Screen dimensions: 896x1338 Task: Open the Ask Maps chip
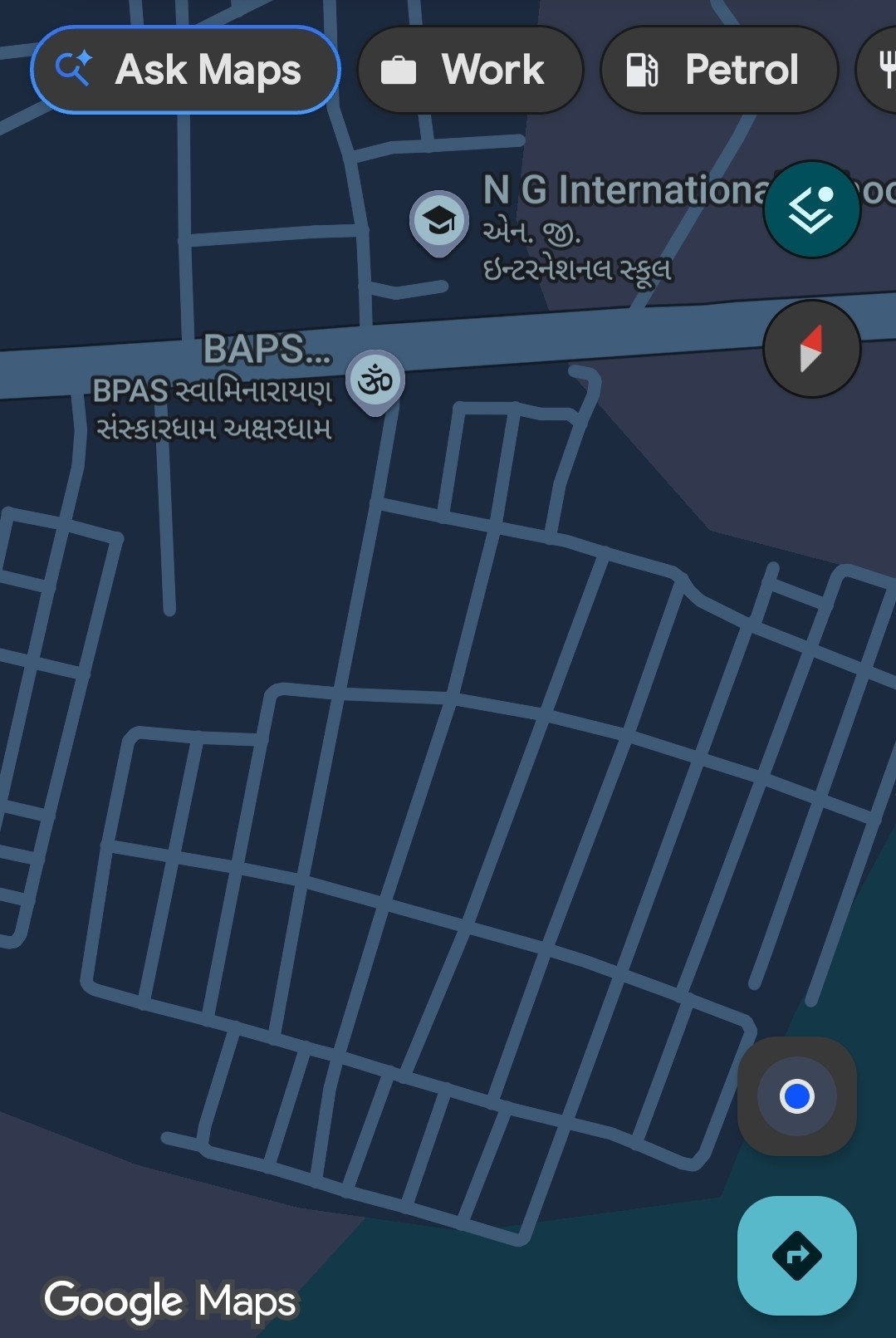[185, 70]
